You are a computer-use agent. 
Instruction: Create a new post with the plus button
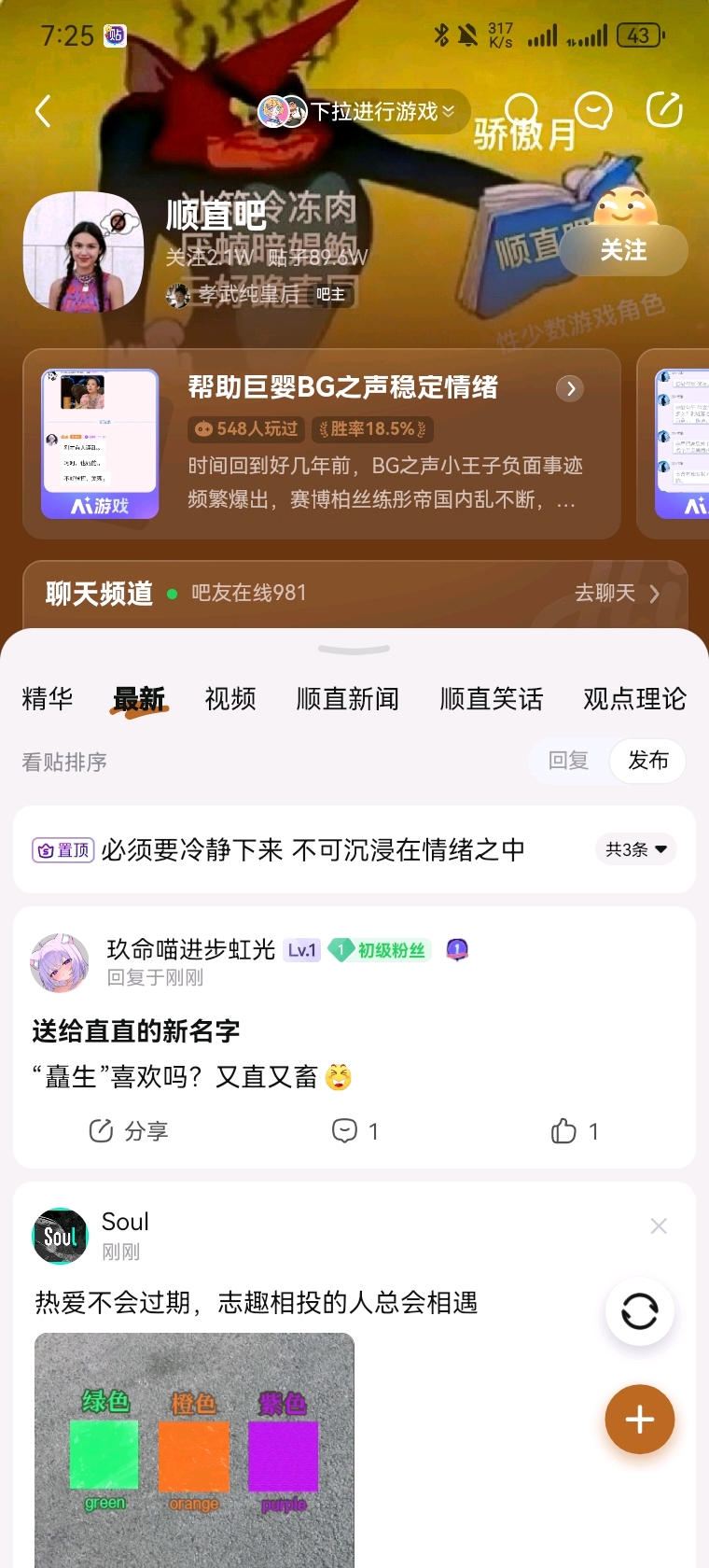pyautogui.click(x=639, y=1420)
